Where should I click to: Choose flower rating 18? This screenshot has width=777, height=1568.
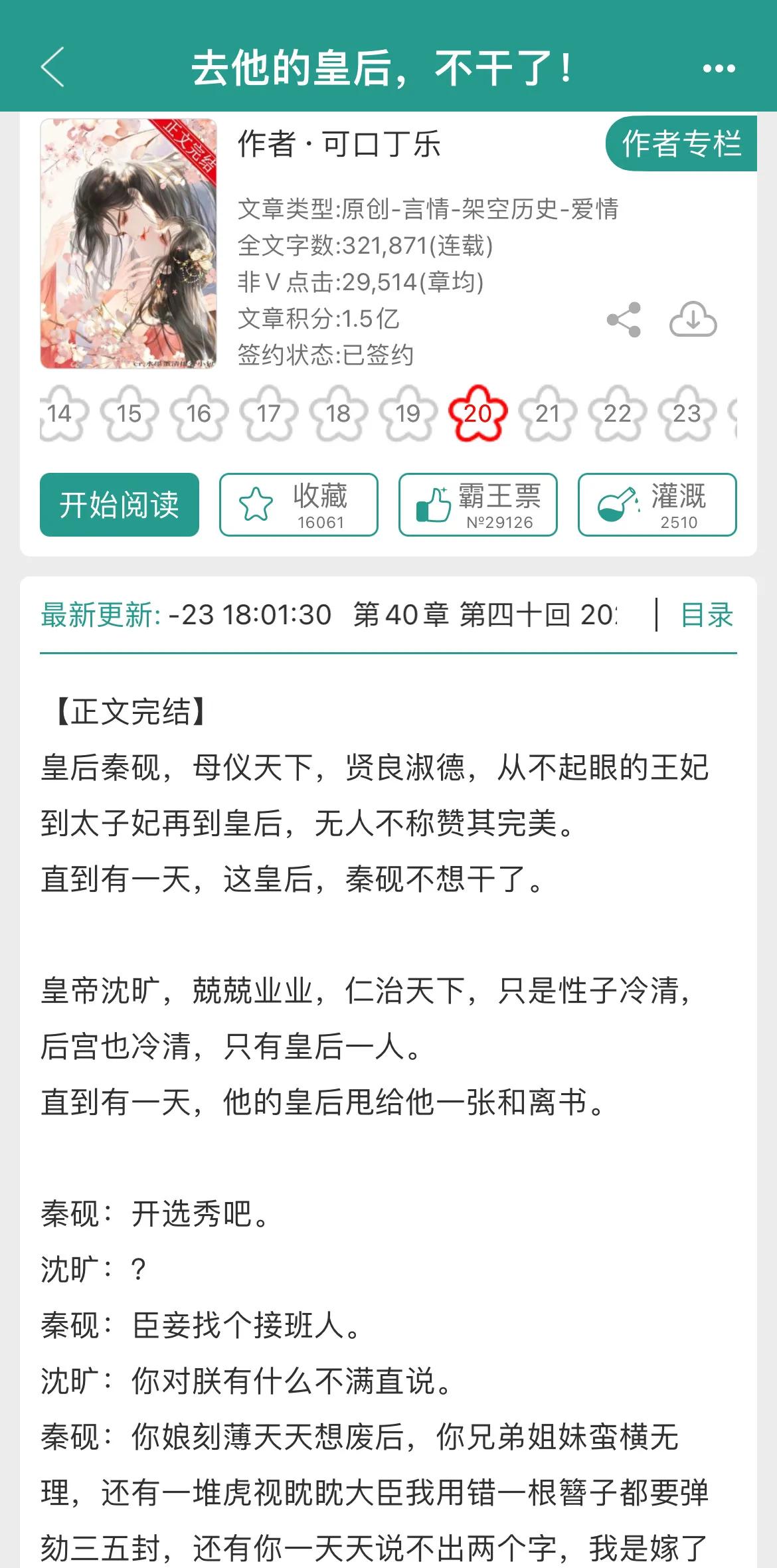coord(337,413)
